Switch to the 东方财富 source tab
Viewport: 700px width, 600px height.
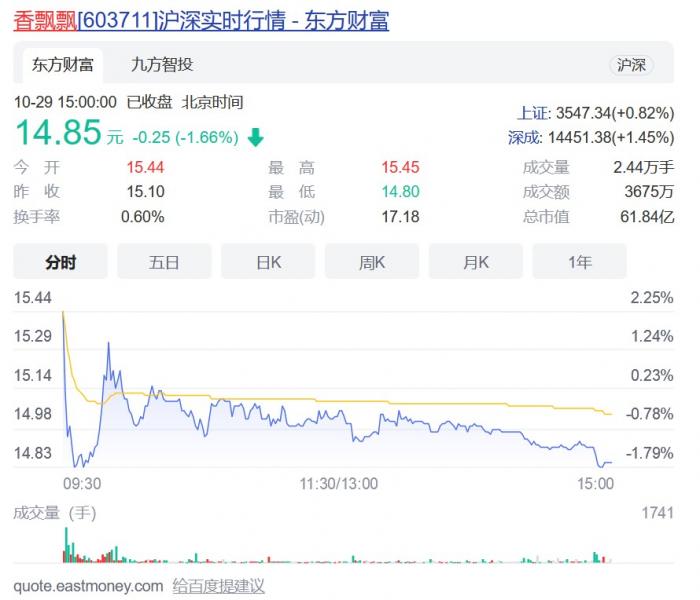click(62, 65)
